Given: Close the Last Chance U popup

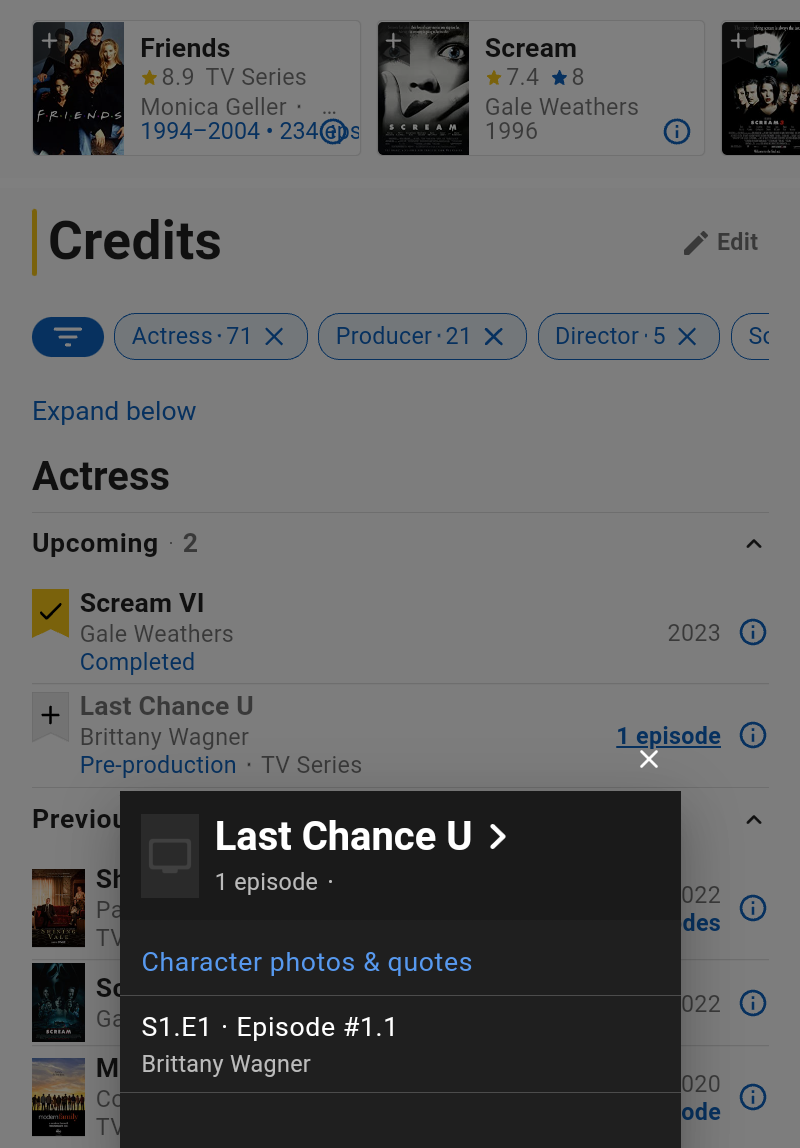Looking at the screenshot, I should click(x=649, y=760).
